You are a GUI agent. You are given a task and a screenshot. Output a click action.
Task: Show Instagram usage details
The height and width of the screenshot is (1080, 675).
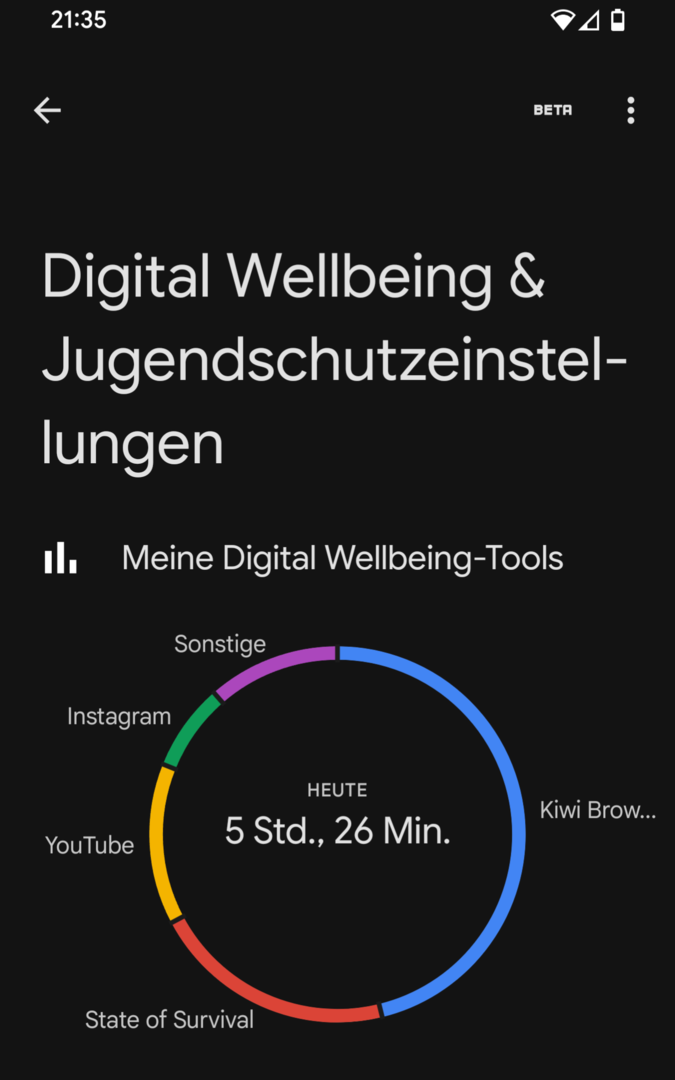[119, 716]
